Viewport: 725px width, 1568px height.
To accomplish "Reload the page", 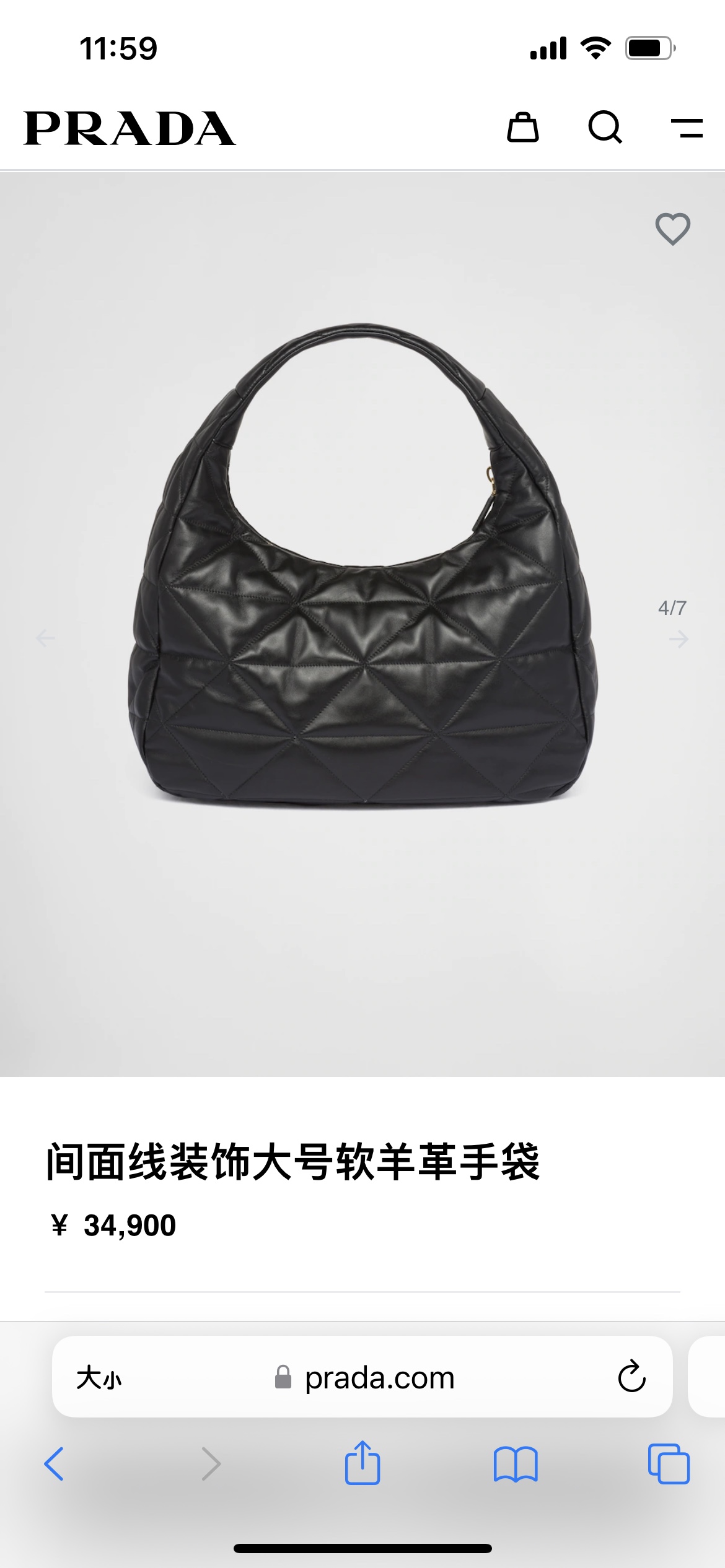I will pos(631,1377).
